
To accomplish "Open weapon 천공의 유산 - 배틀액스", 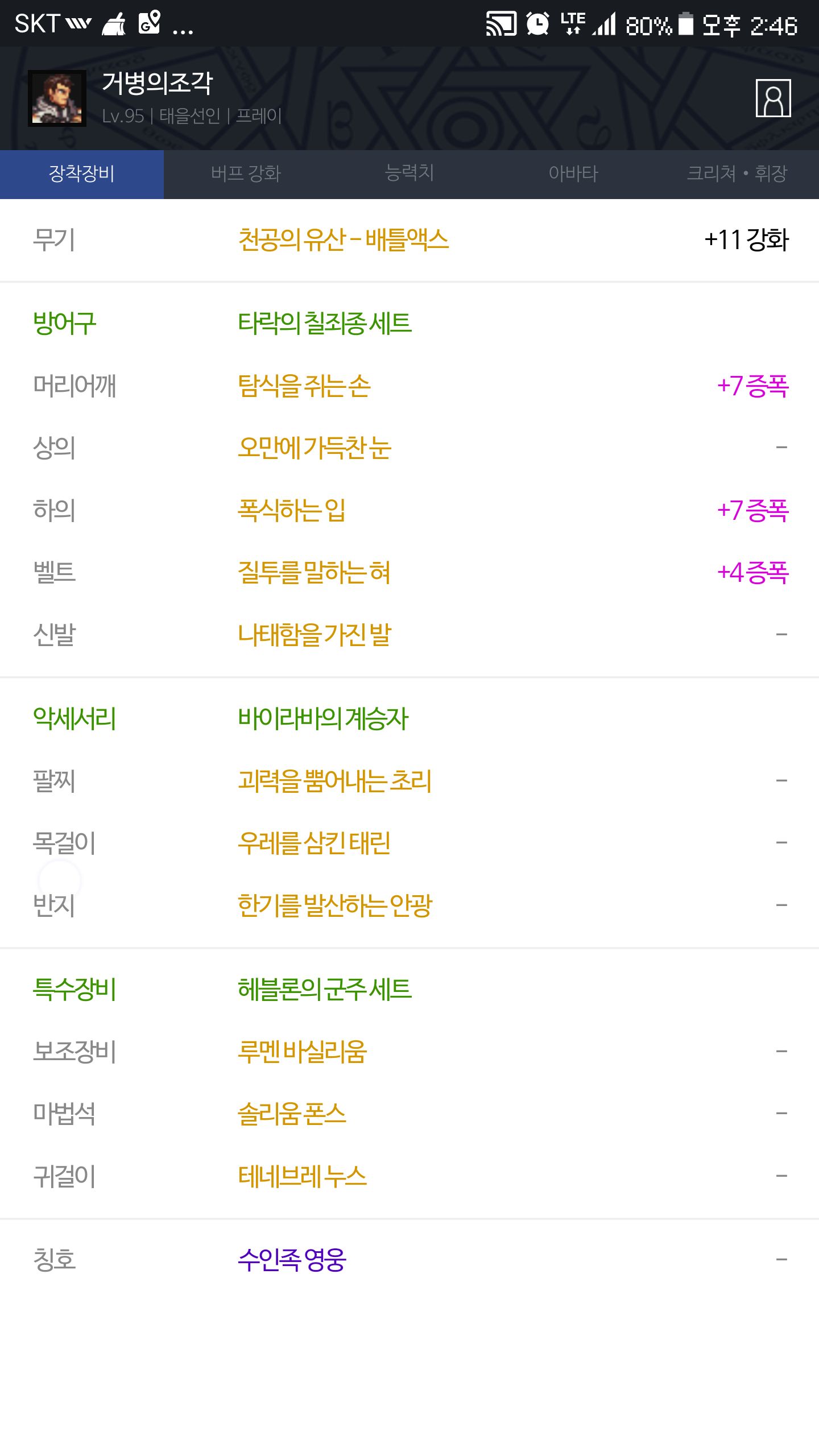I will coord(344,239).
